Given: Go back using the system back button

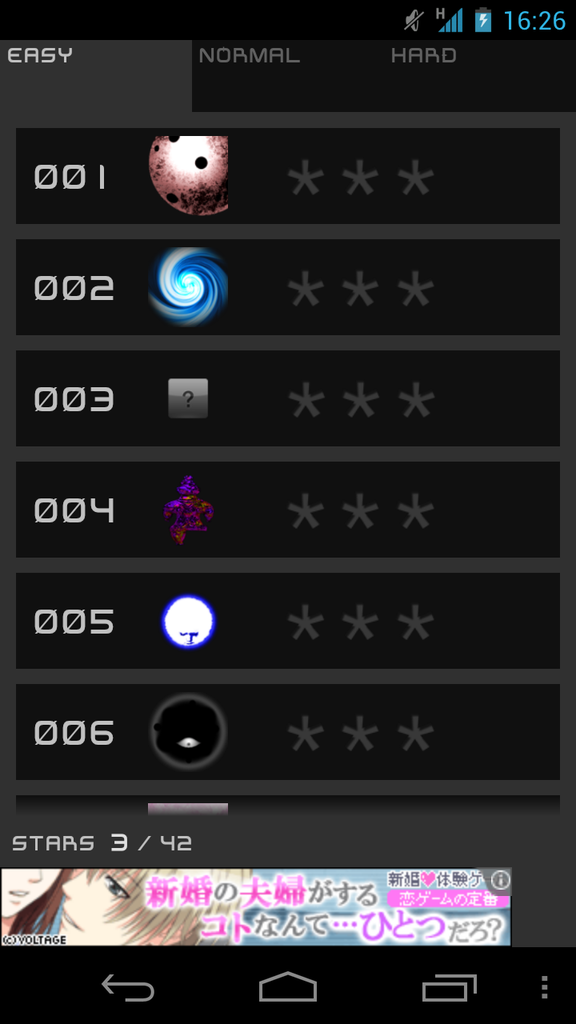Looking at the screenshot, I should (x=128, y=987).
